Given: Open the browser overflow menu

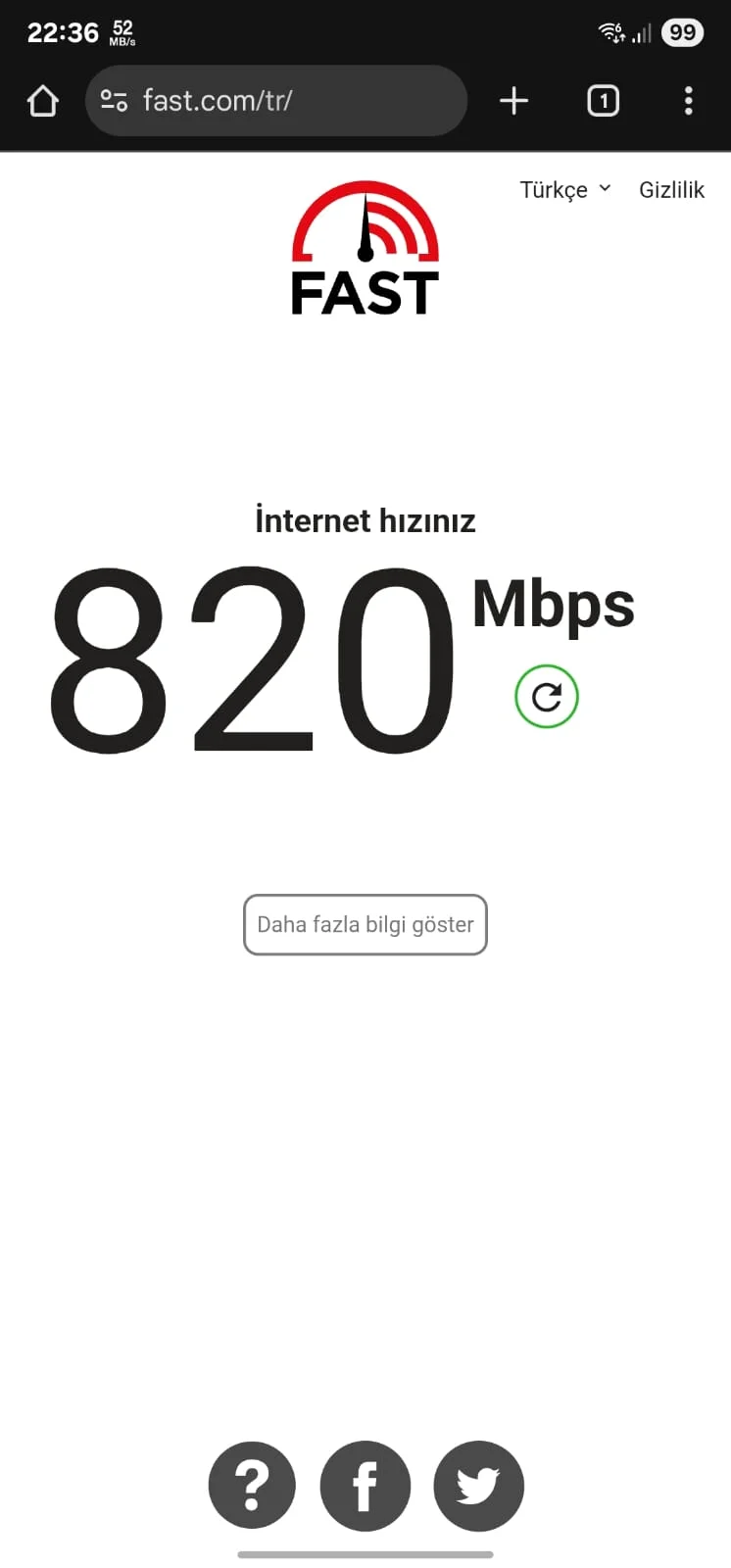Looking at the screenshot, I should [x=688, y=101].
